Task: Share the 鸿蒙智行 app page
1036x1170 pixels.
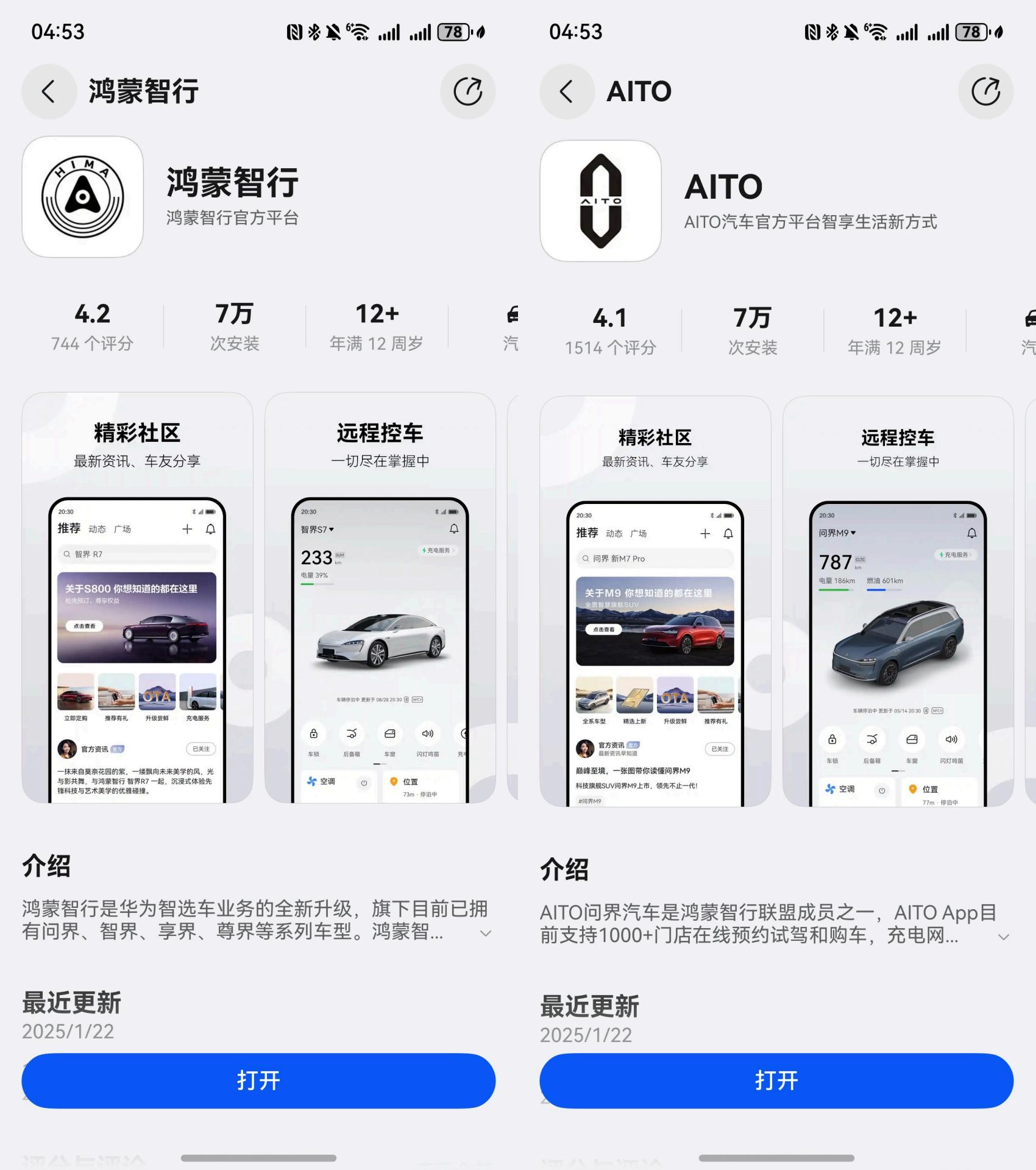Action: click(467, 91)
